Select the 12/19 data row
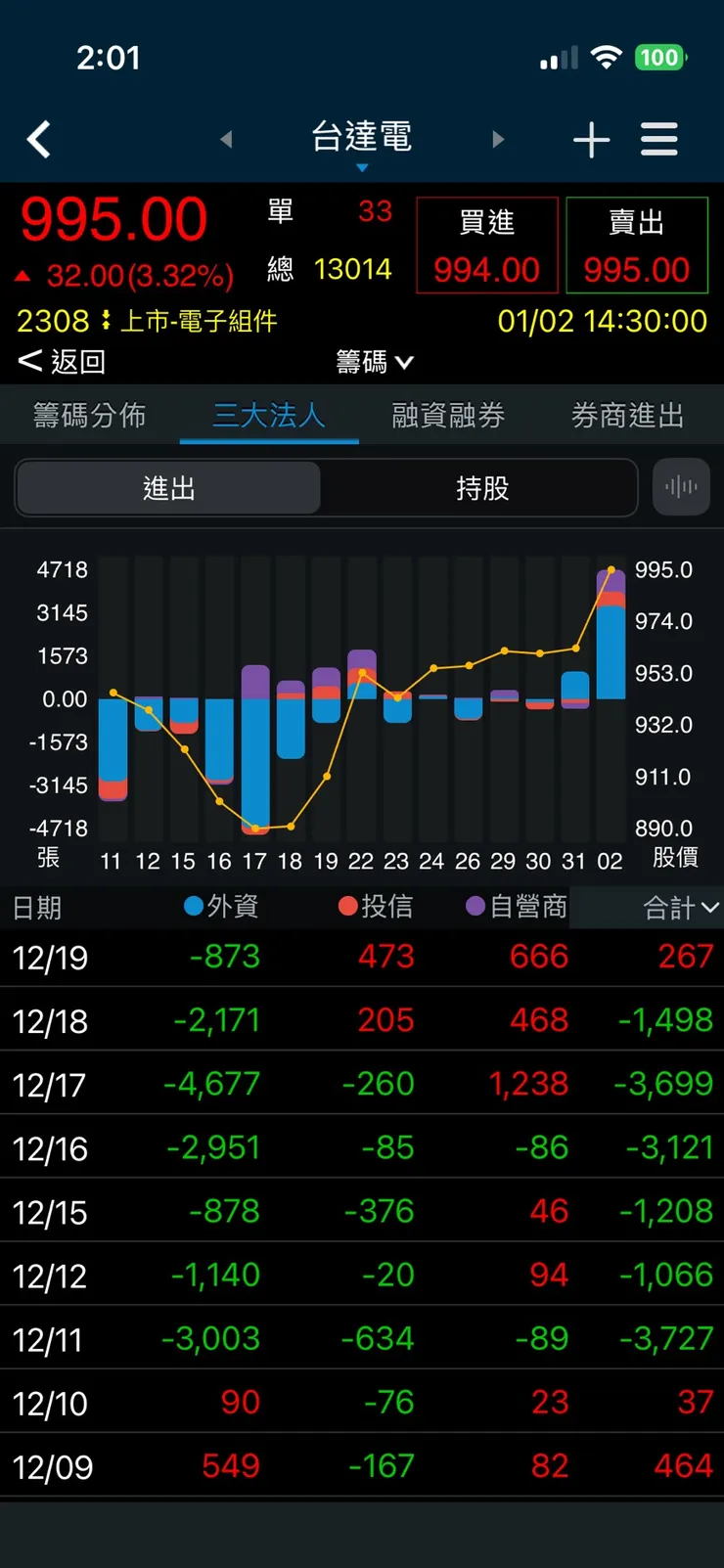 (362, 958)
